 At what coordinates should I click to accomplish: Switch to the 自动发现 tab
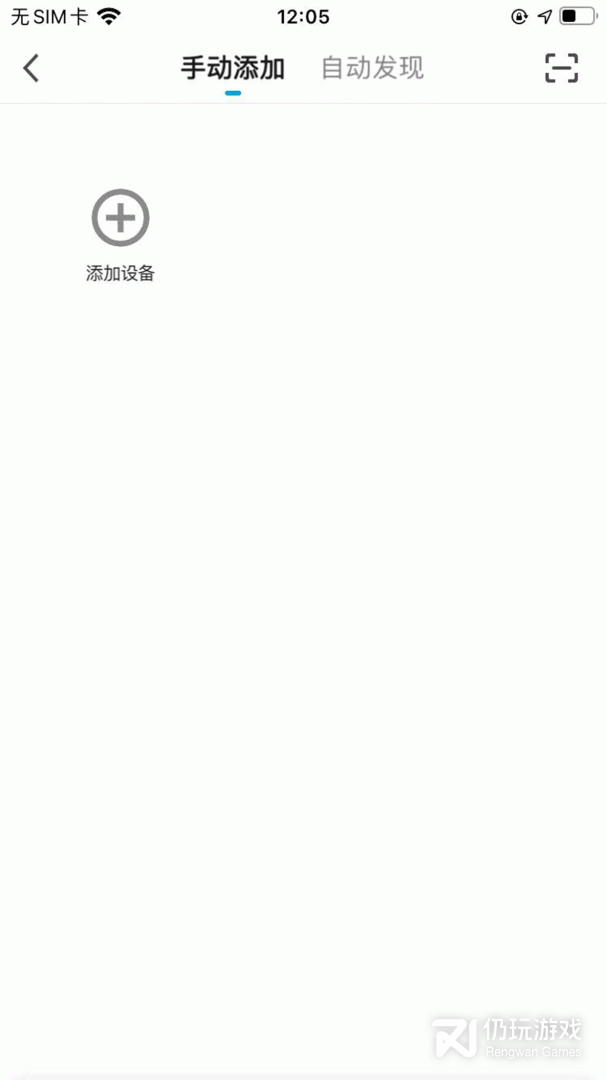click(373, 68)
